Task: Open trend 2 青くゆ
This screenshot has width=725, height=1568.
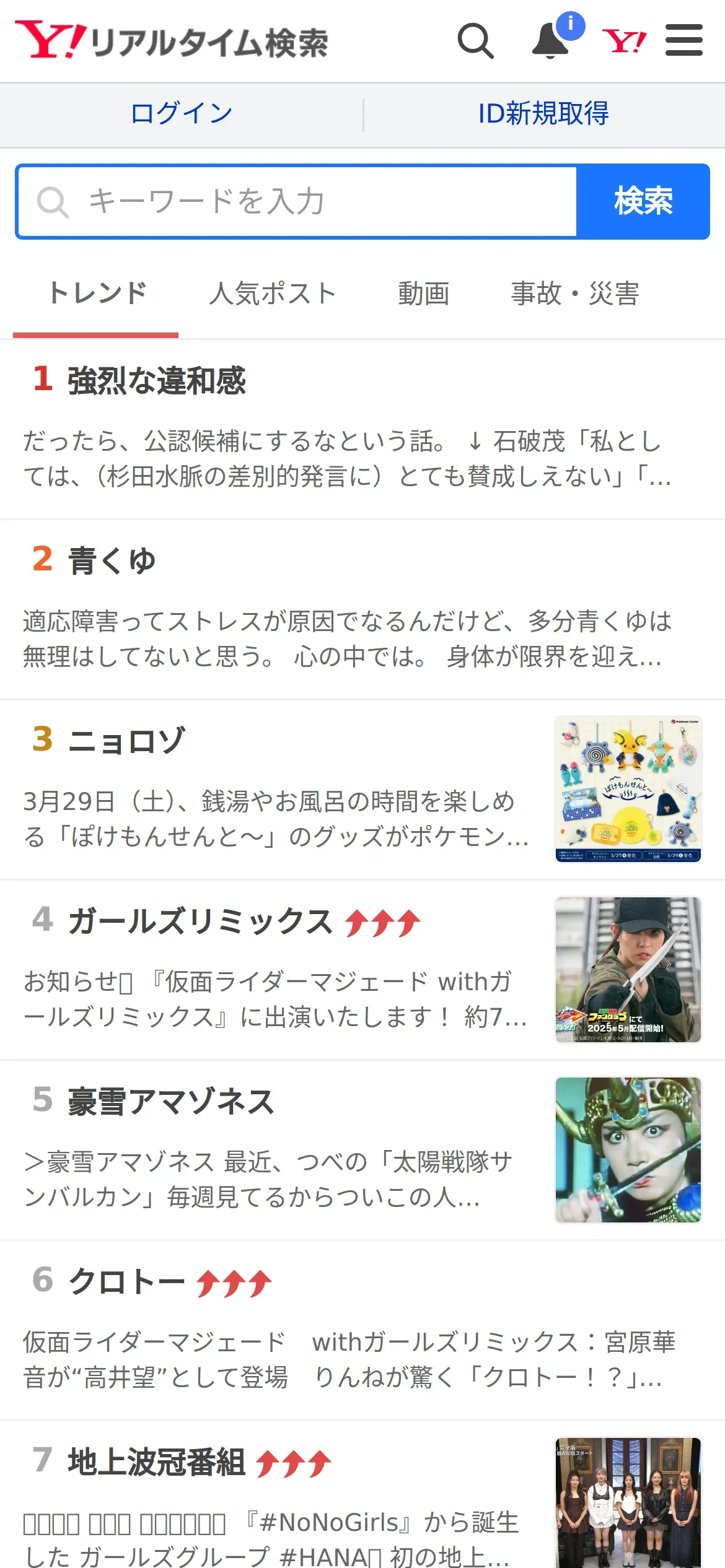Action: (x=112, y=560)
